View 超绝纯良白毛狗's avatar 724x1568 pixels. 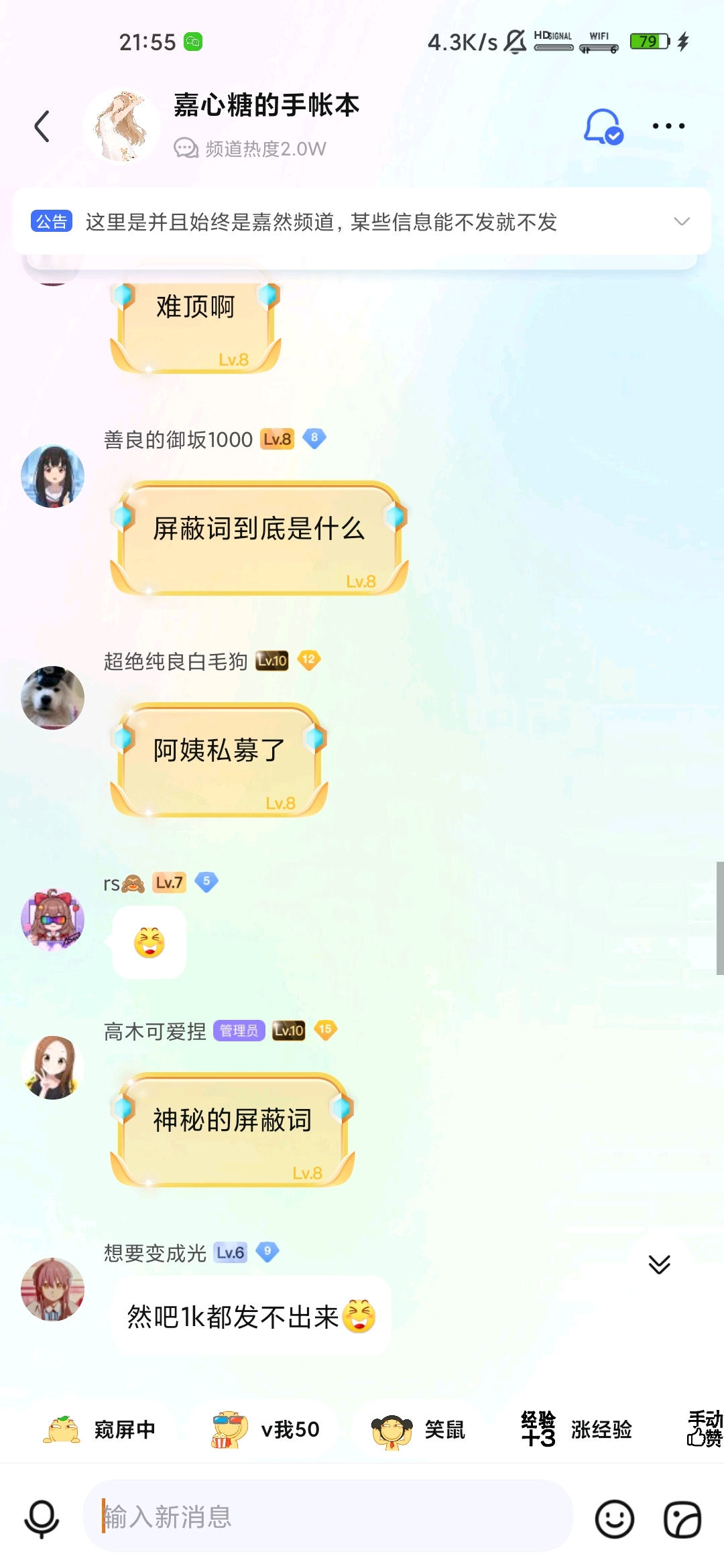[52, 698]
